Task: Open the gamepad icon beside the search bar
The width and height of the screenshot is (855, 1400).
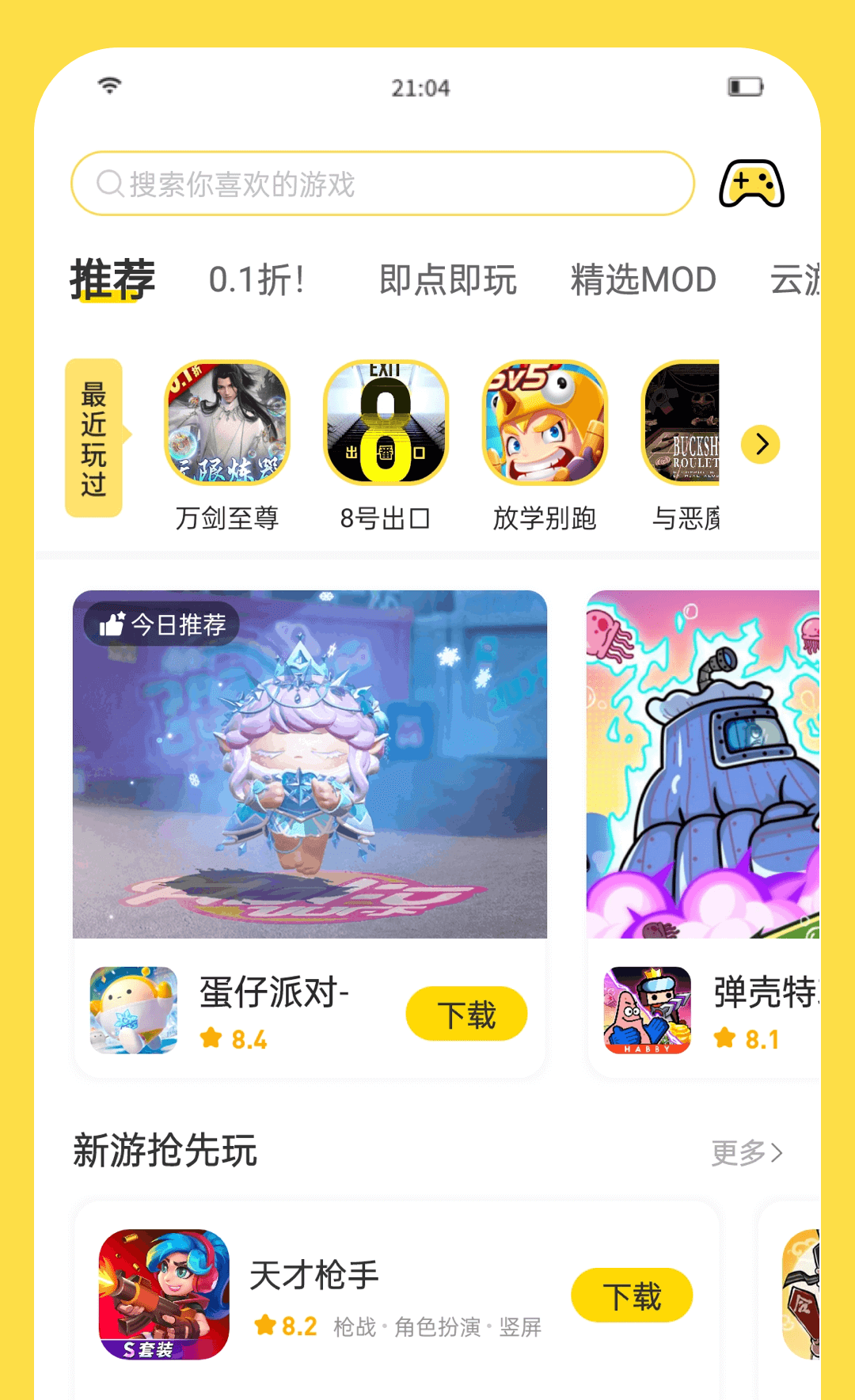Action: 750,184
